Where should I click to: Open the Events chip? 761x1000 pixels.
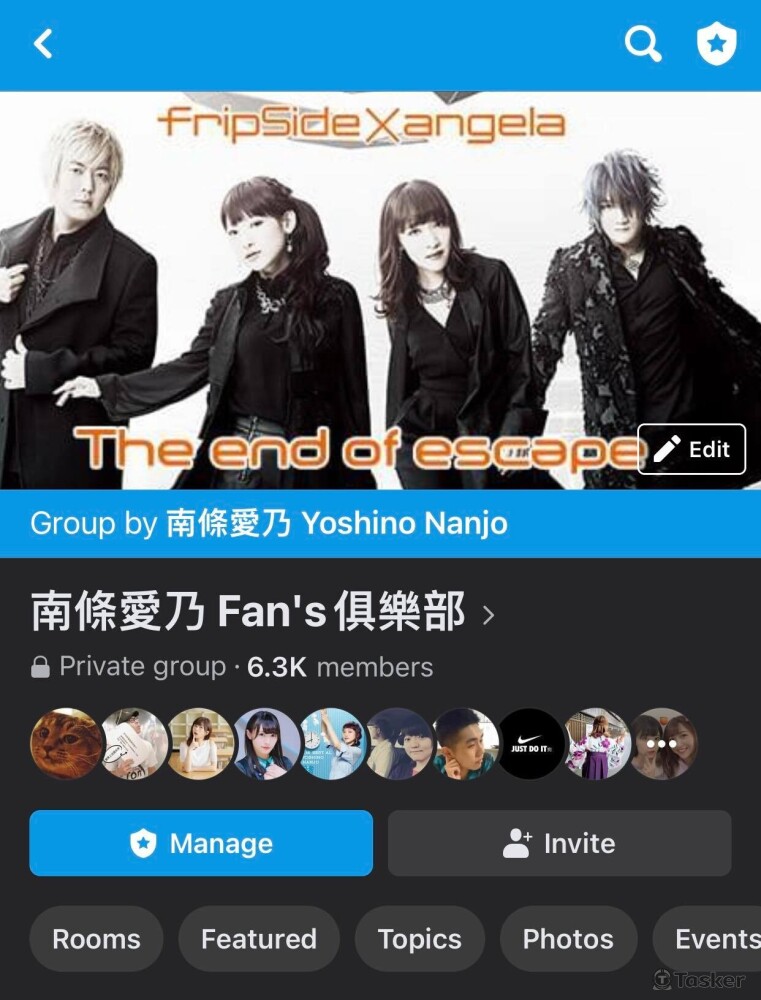click(x=712, y=939)
